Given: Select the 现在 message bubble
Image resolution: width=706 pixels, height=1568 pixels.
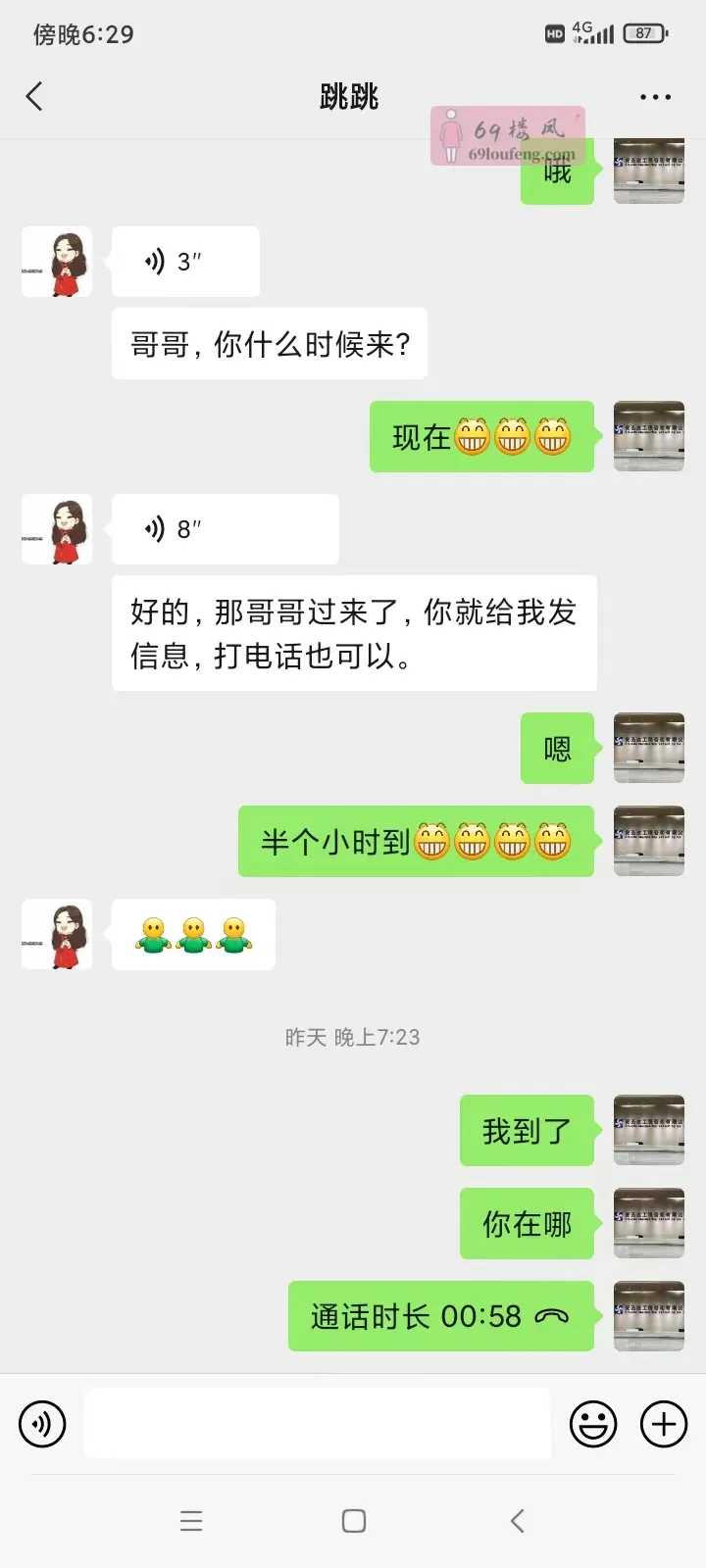Looking at the screenshot, I should (x=482, y=437).
